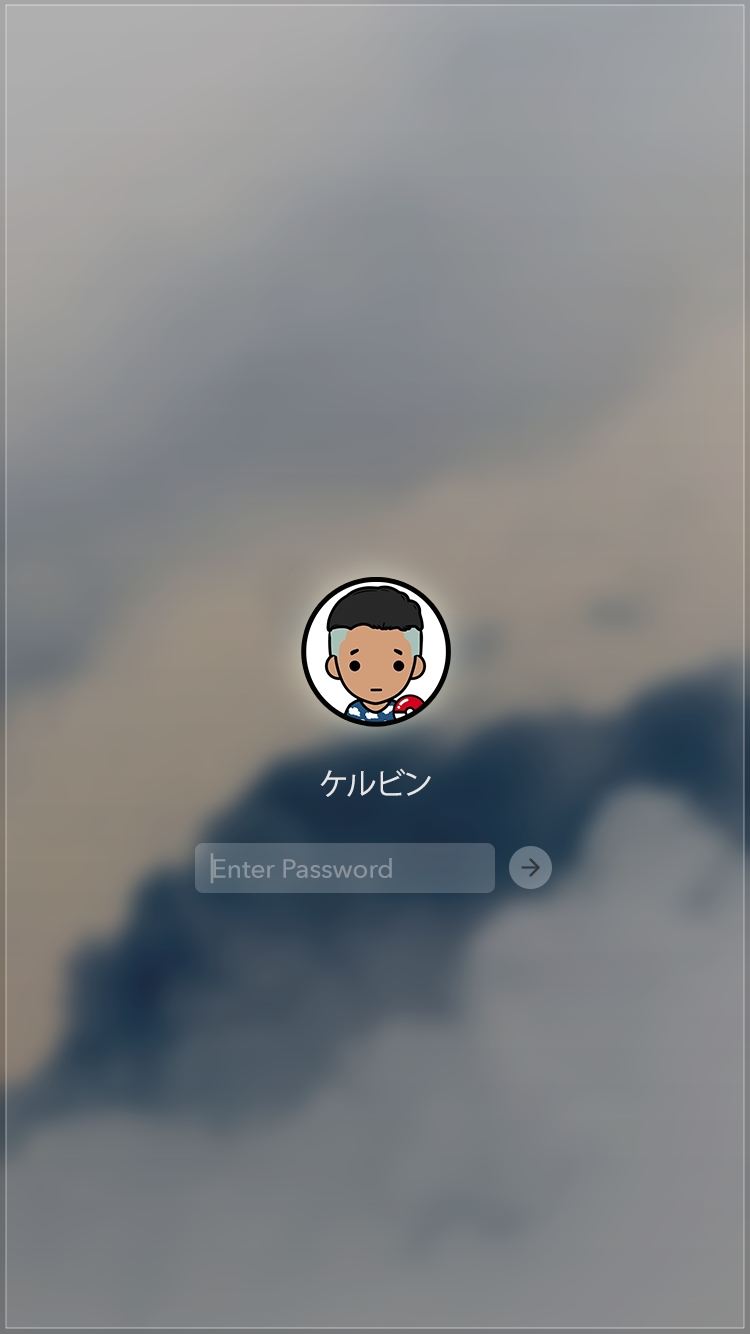The image size is (750, 1334).
Task: Submit password with the arrow button
Action: [530, 868]
